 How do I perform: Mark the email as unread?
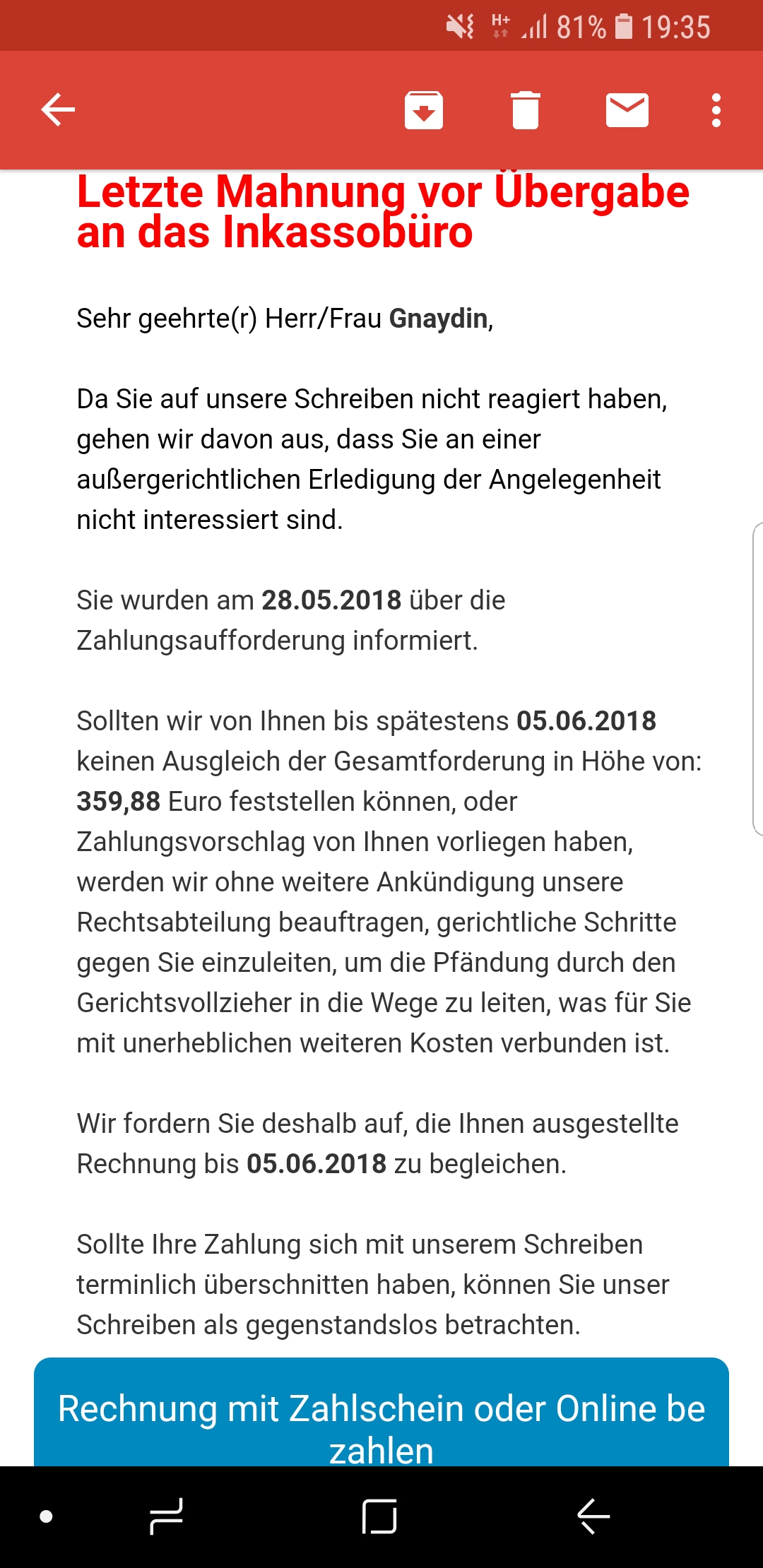(x=627, y=110)
